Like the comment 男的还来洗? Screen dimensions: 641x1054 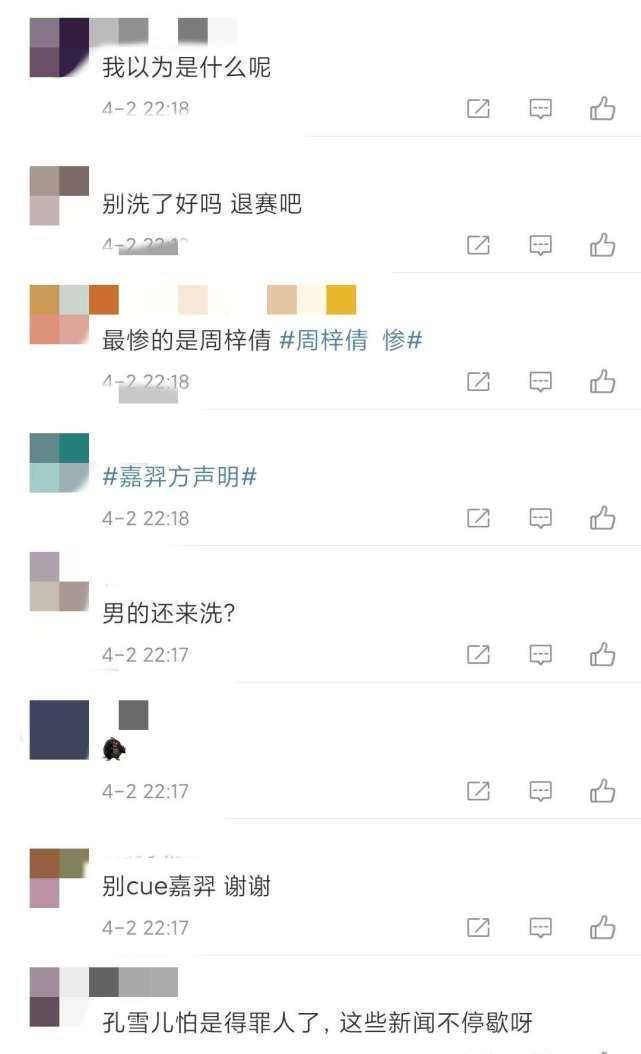[x=602, y=655]
